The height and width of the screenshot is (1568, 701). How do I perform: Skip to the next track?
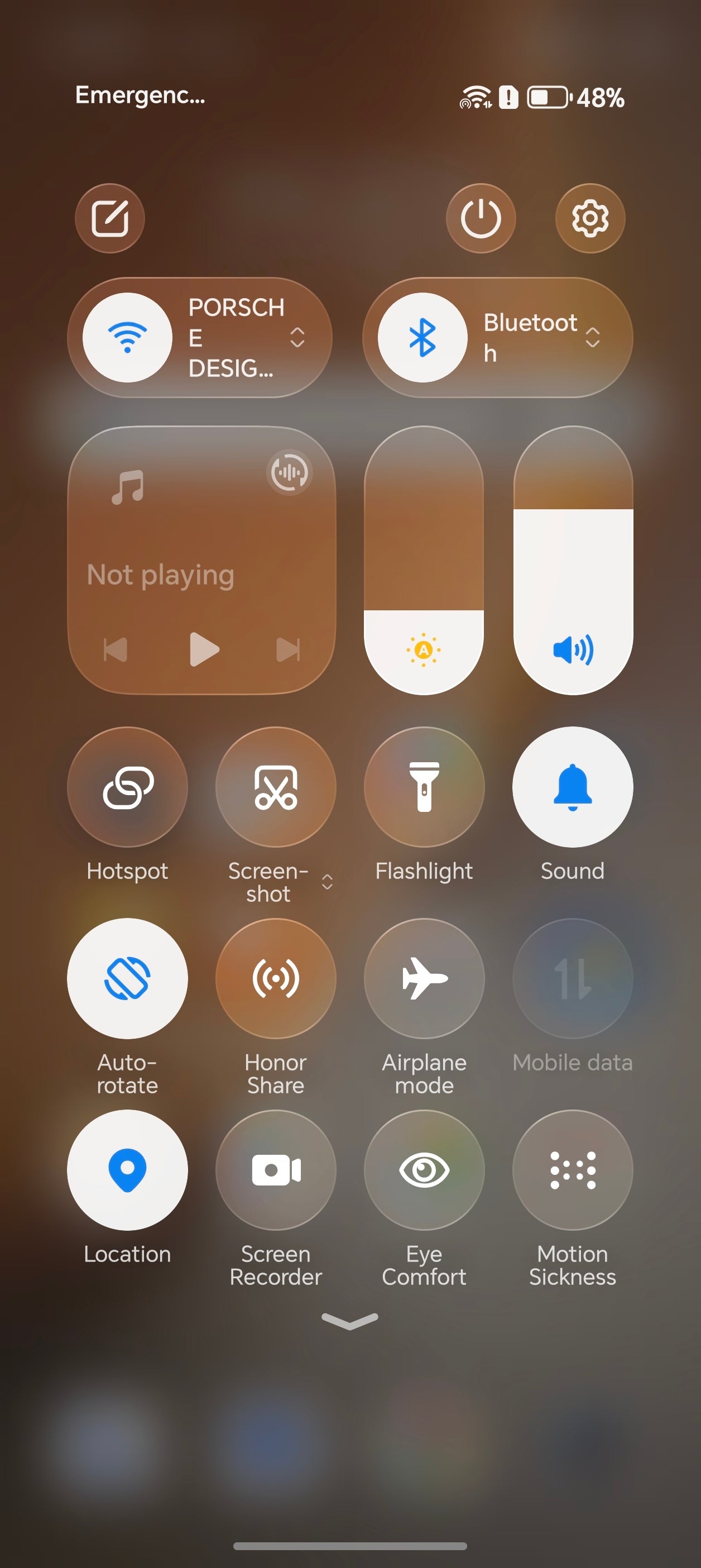[x=288, y=649]
